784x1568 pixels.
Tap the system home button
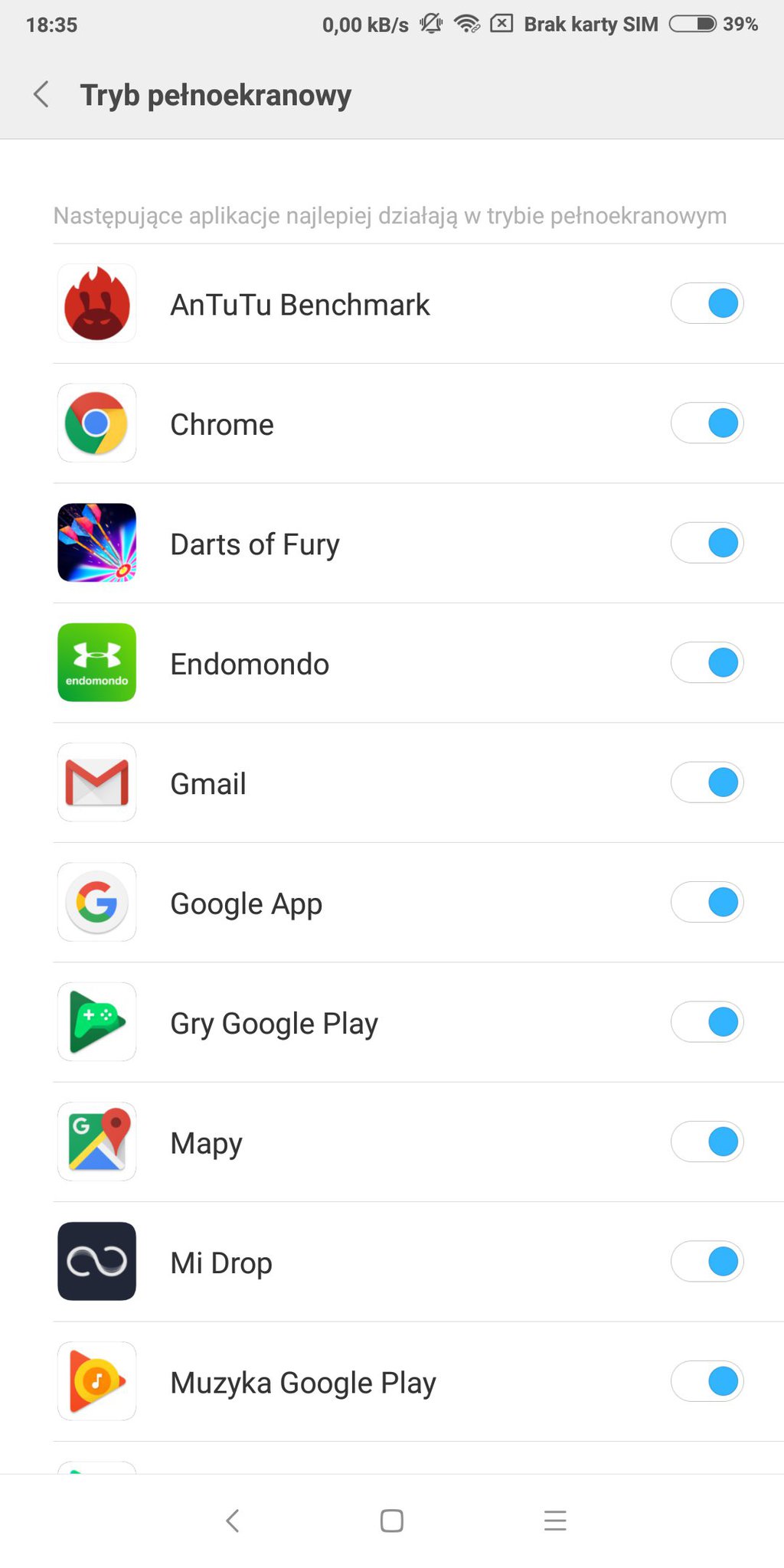[x=392, y=1521]
